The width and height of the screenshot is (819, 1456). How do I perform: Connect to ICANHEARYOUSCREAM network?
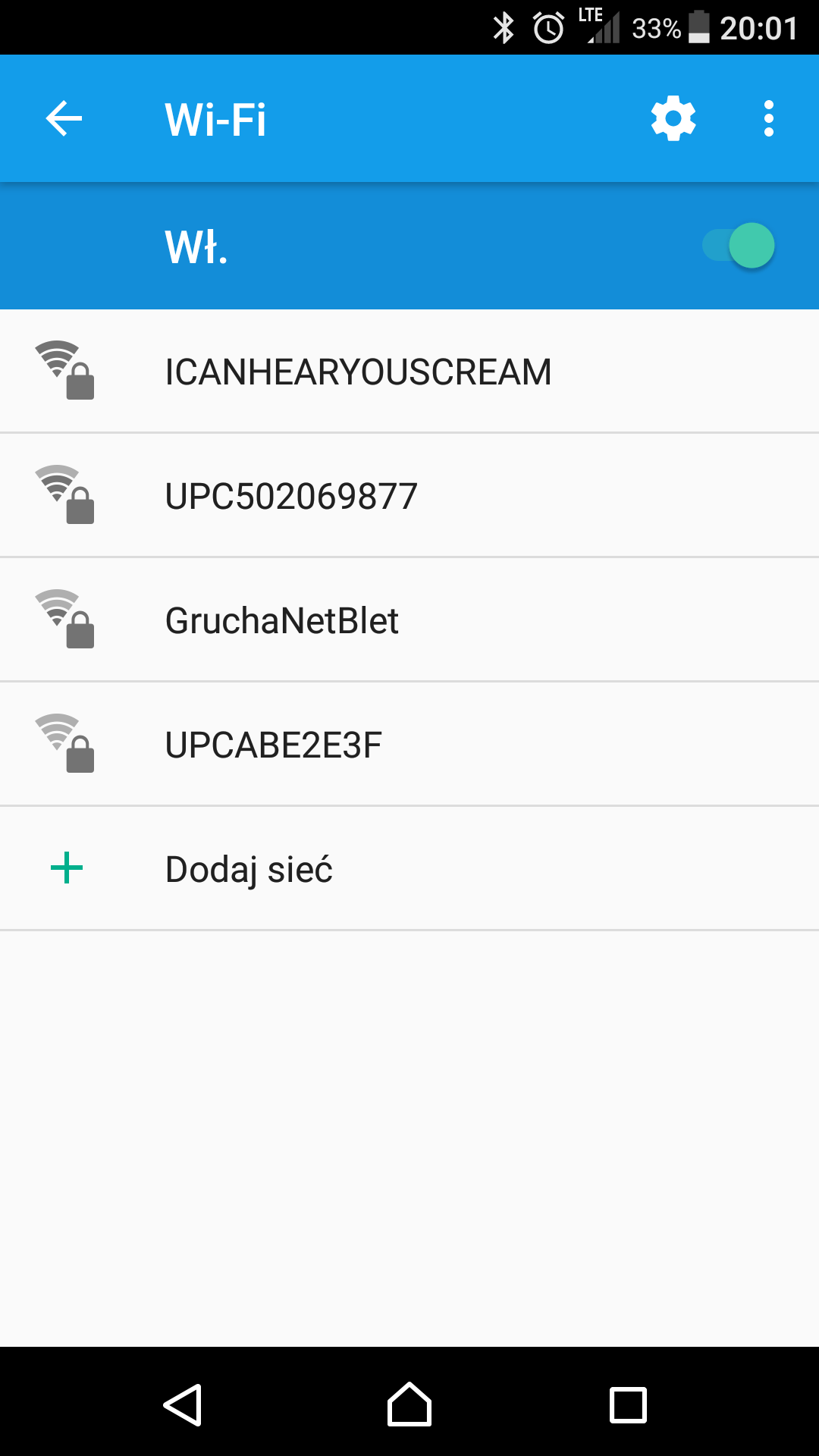(x=409, y=372)
